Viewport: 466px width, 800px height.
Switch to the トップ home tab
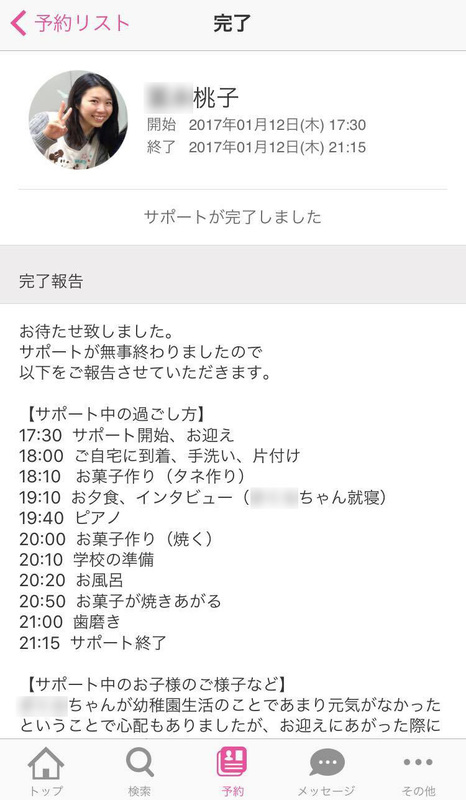(46, 771)
